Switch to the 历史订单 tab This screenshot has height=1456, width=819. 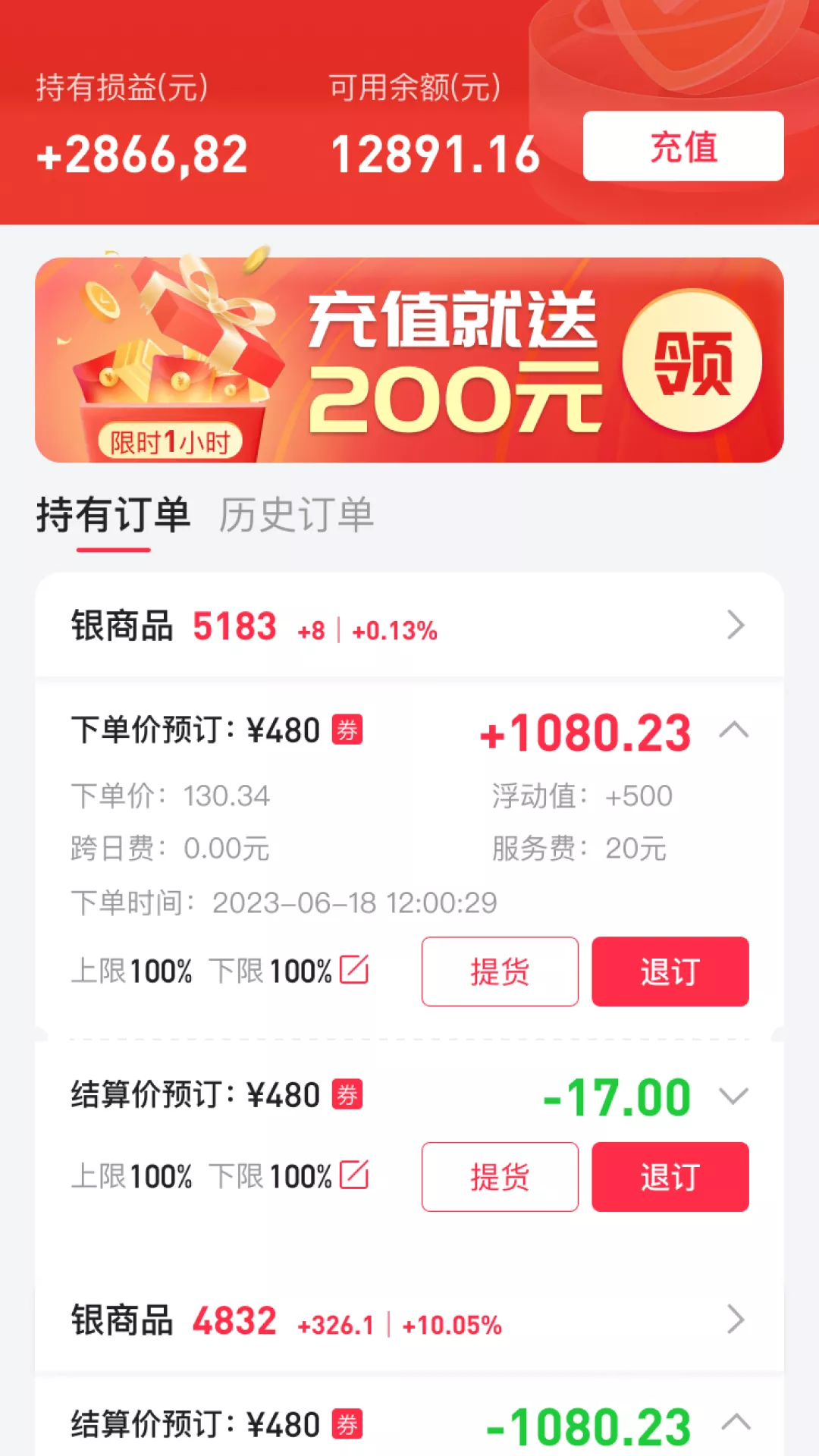[x=296, y=516]
